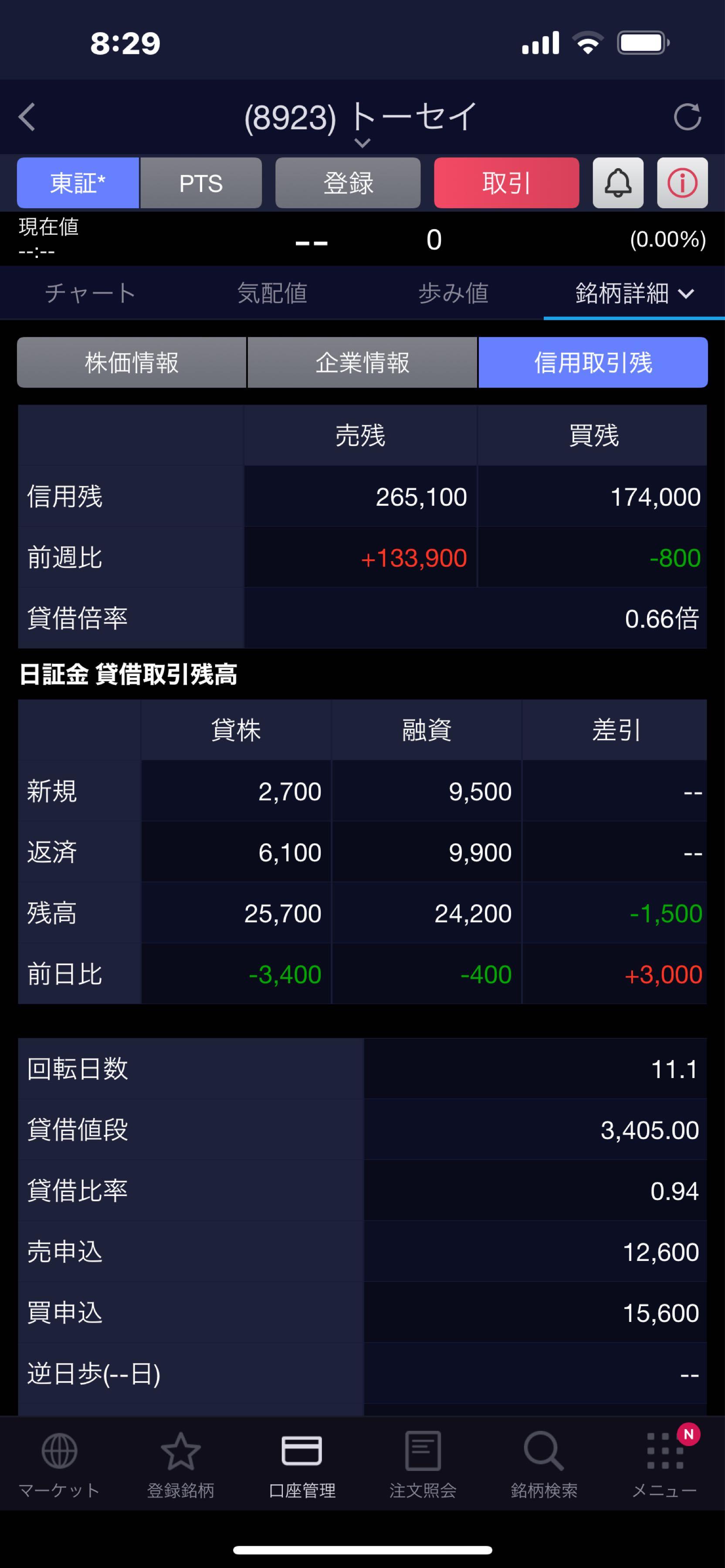Show the 企業情報 section
The image size is (725, 1568).
362,363
